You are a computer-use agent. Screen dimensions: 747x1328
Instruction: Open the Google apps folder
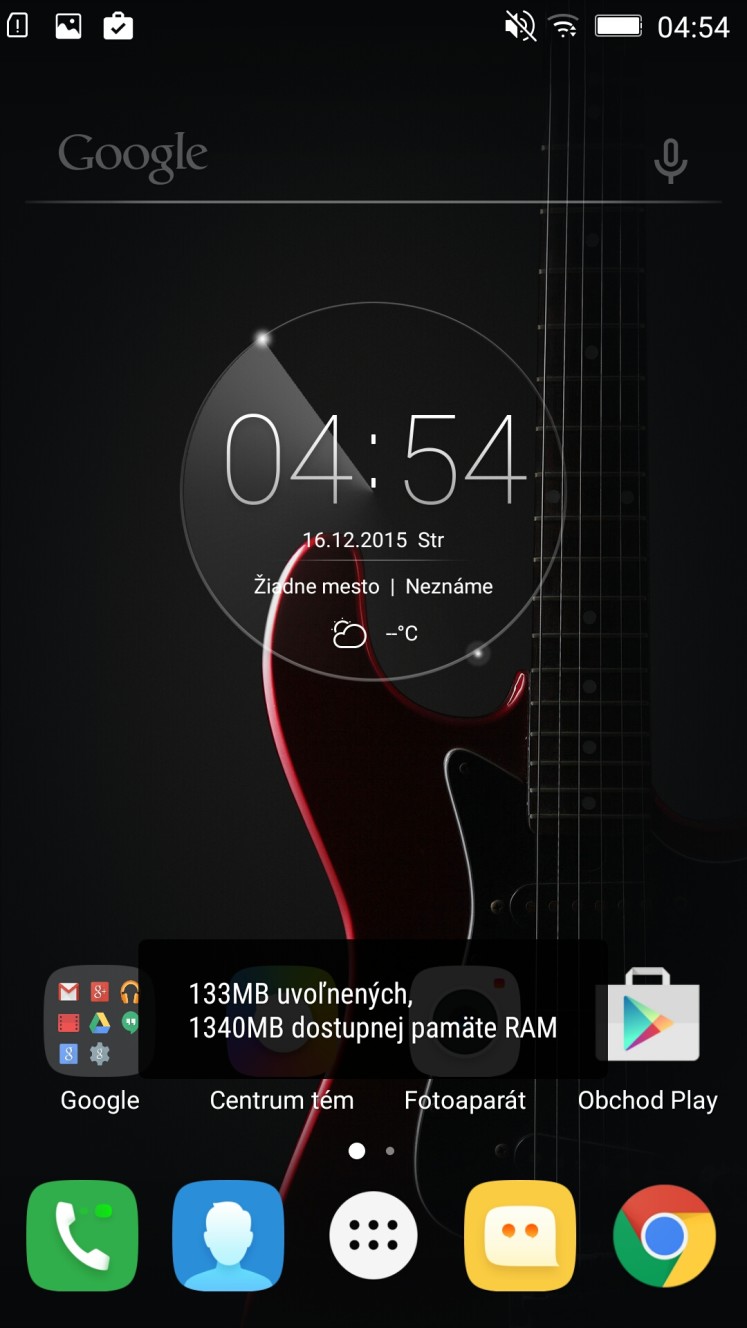(x=100, y=1020)
